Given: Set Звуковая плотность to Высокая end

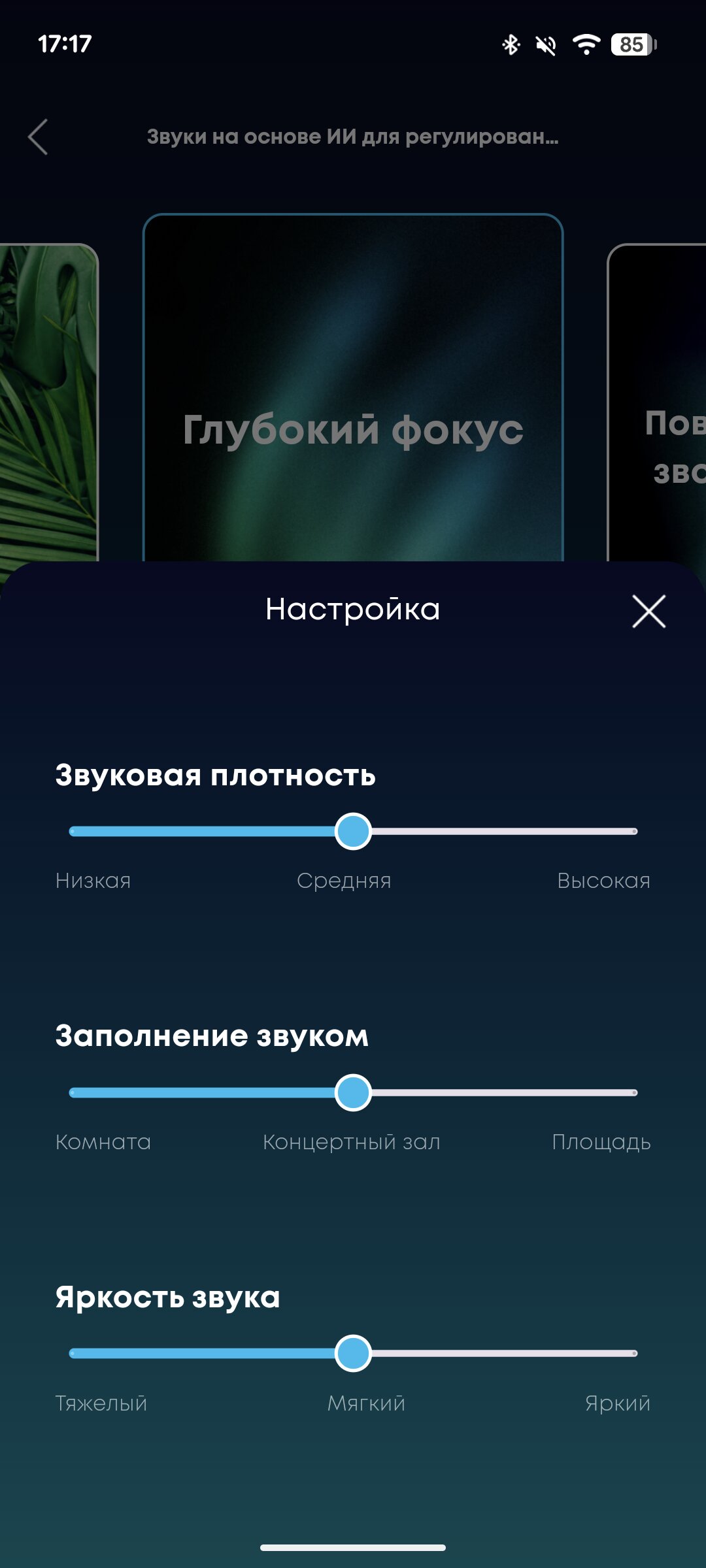Looking at the screenshot, I should pyautogui.click(x=633, y=831).
